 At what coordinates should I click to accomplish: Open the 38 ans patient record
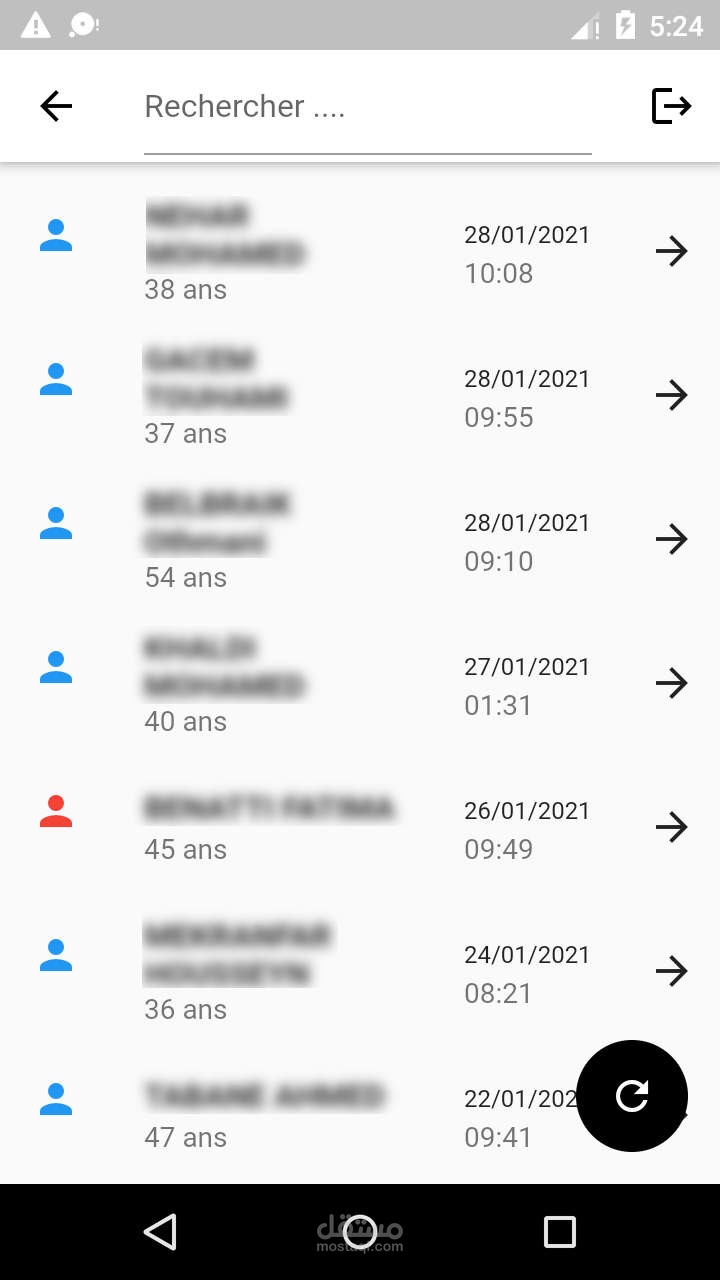point(300,252)
